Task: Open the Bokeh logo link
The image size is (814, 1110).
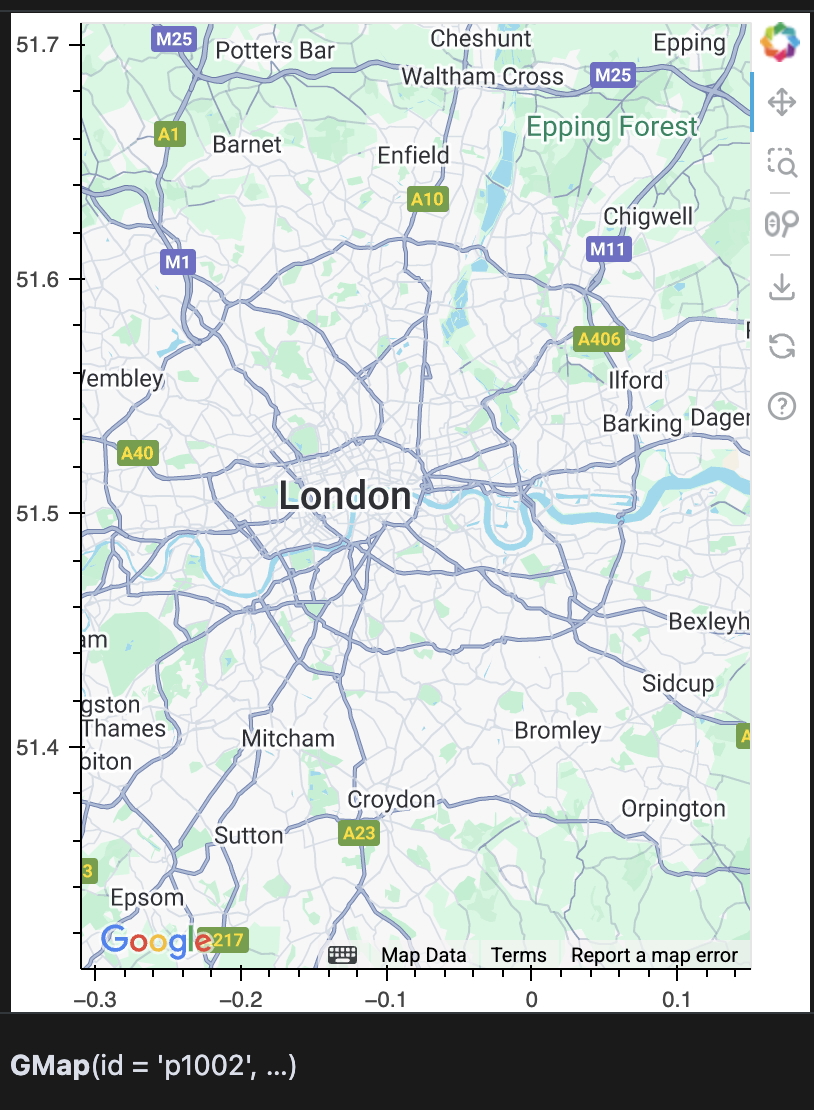Action: pos(781,42)
